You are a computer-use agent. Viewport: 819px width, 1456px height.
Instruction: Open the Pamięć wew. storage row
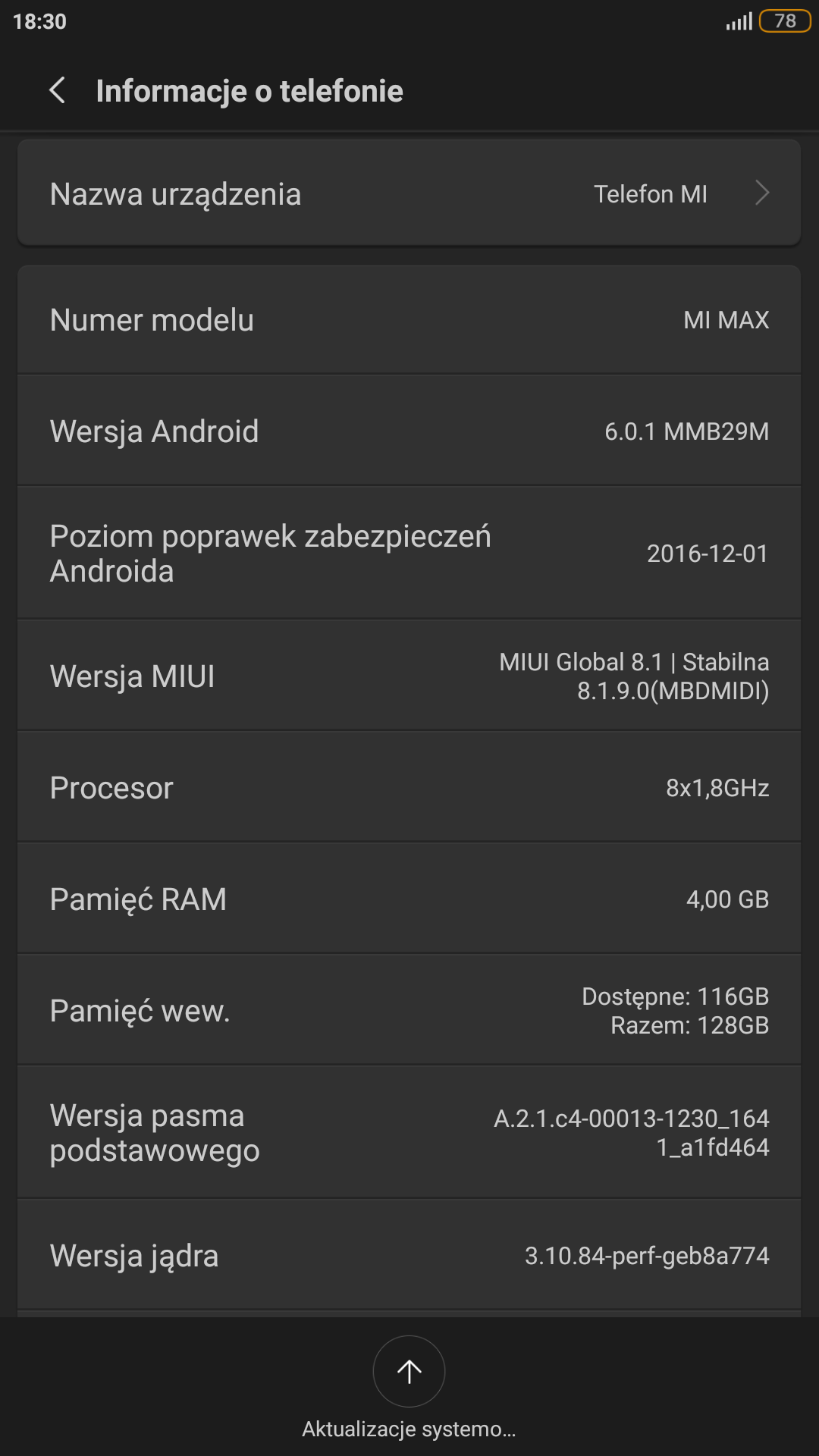click(x=409, y=1010)
